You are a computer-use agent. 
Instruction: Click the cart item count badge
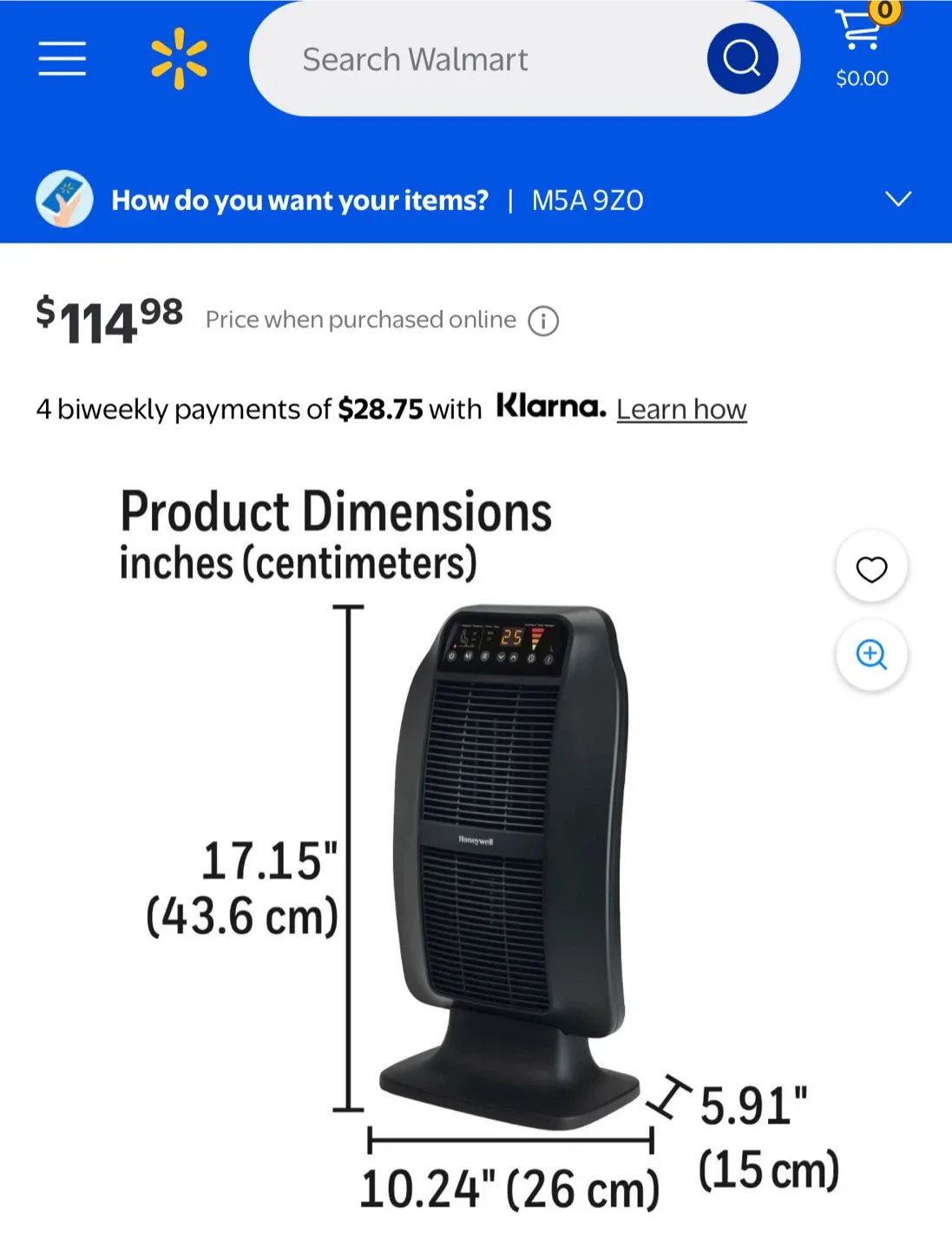coord(886,10)
